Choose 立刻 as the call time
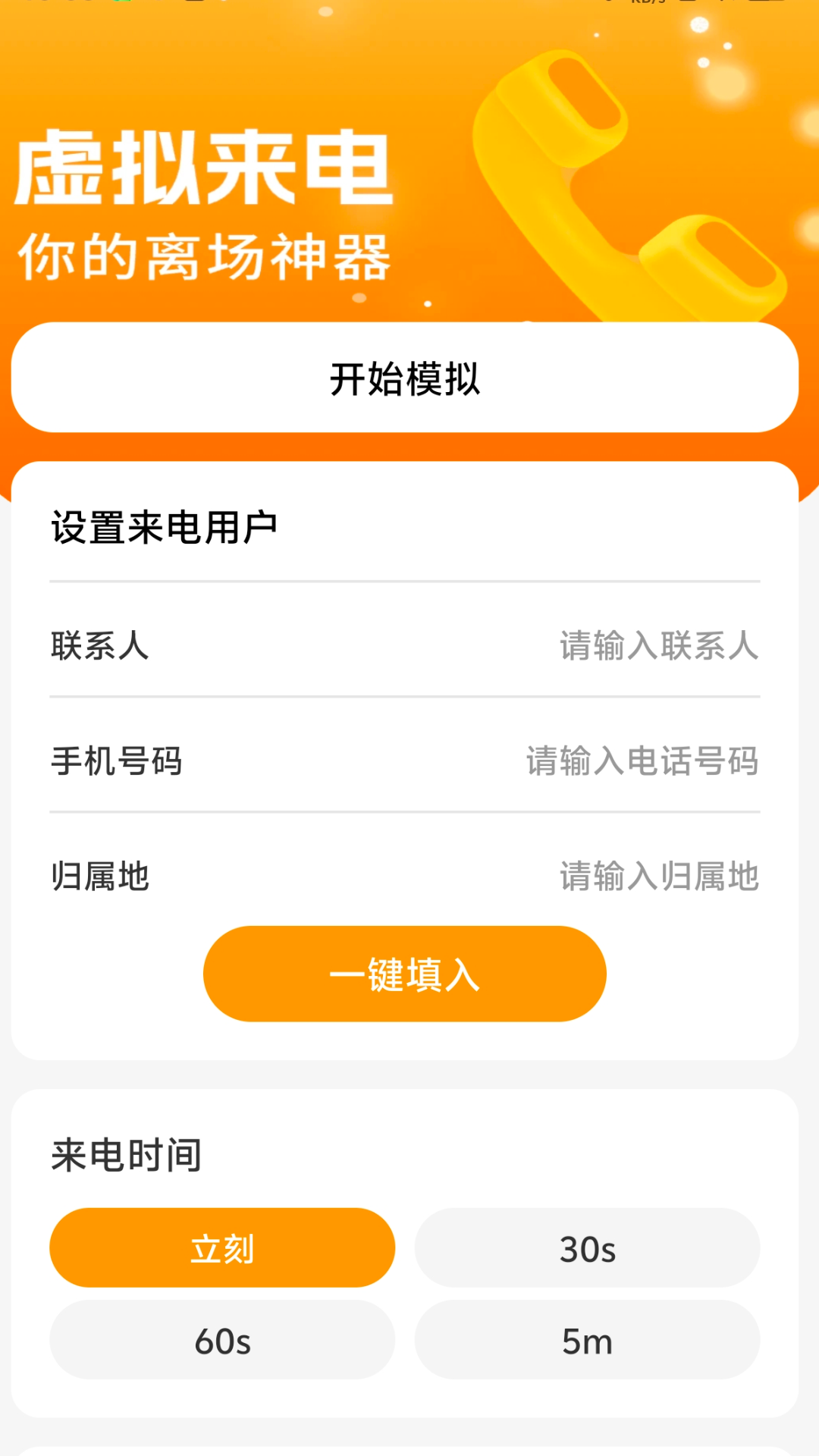The height and width of the screenshot is (1456, 819). click(x=222, y=1247)
